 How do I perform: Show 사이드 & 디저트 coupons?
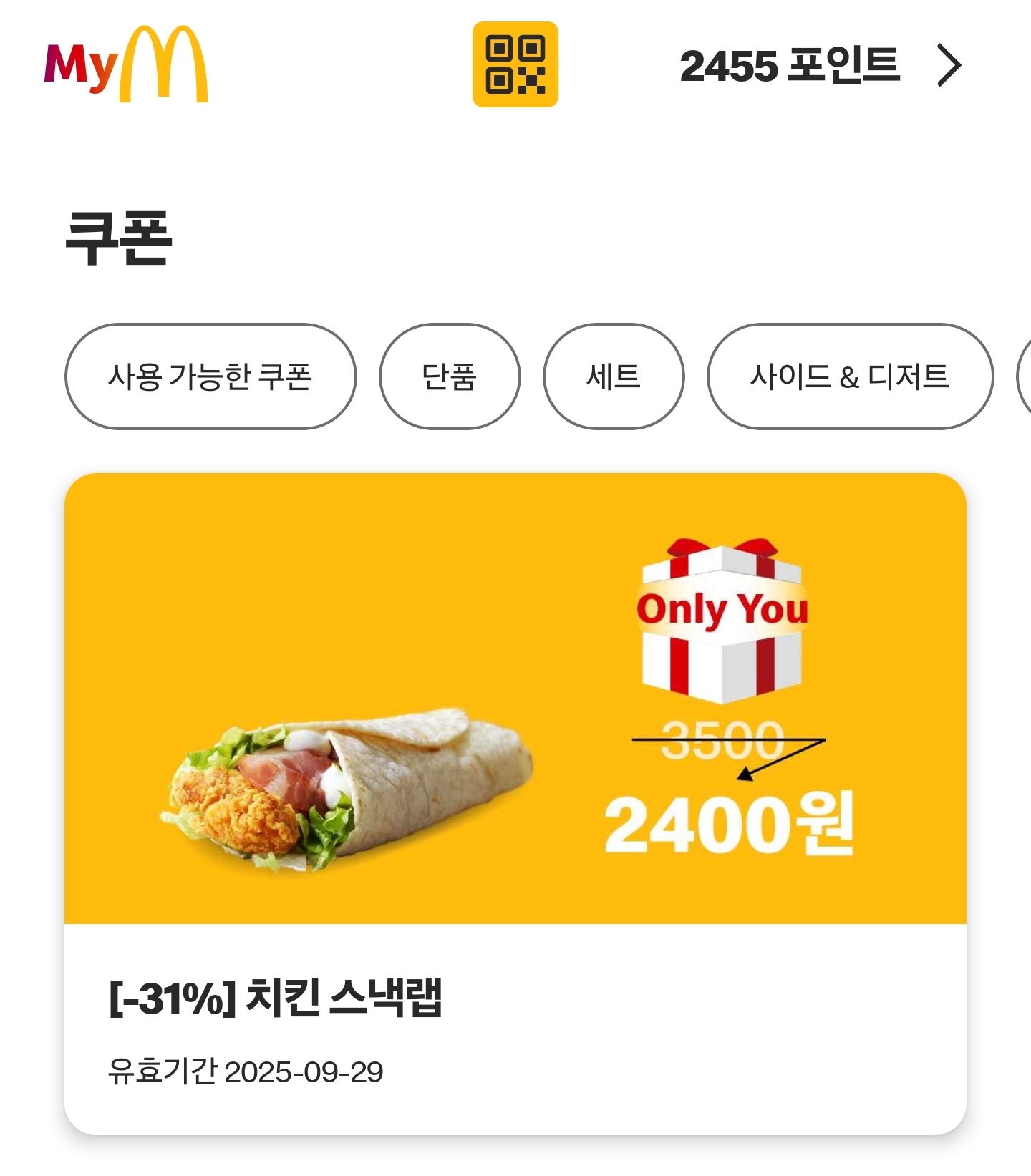(849, 376)
